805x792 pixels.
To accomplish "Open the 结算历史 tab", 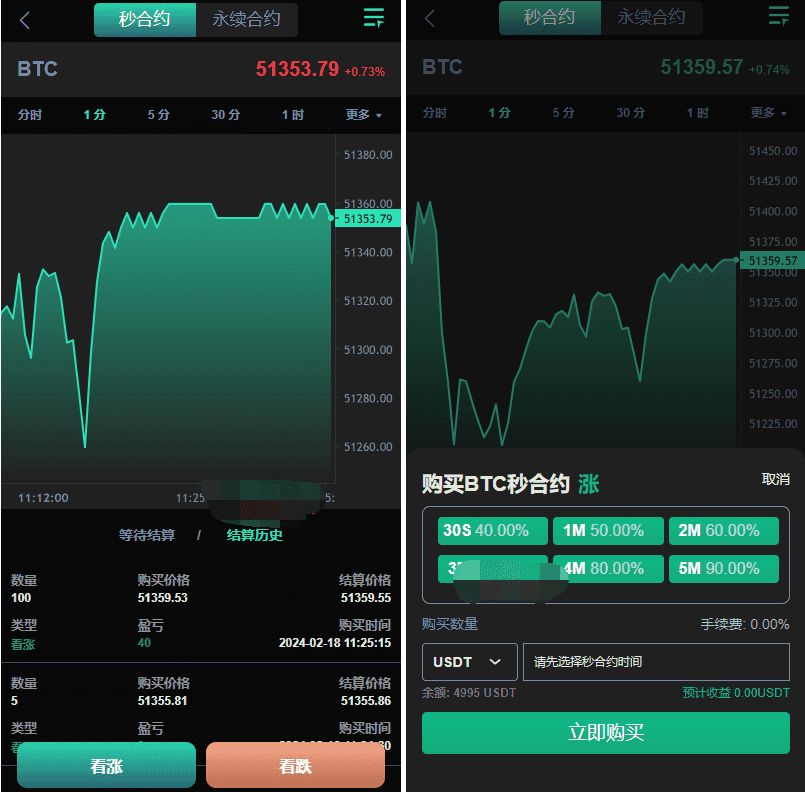I will click(254, 535).
